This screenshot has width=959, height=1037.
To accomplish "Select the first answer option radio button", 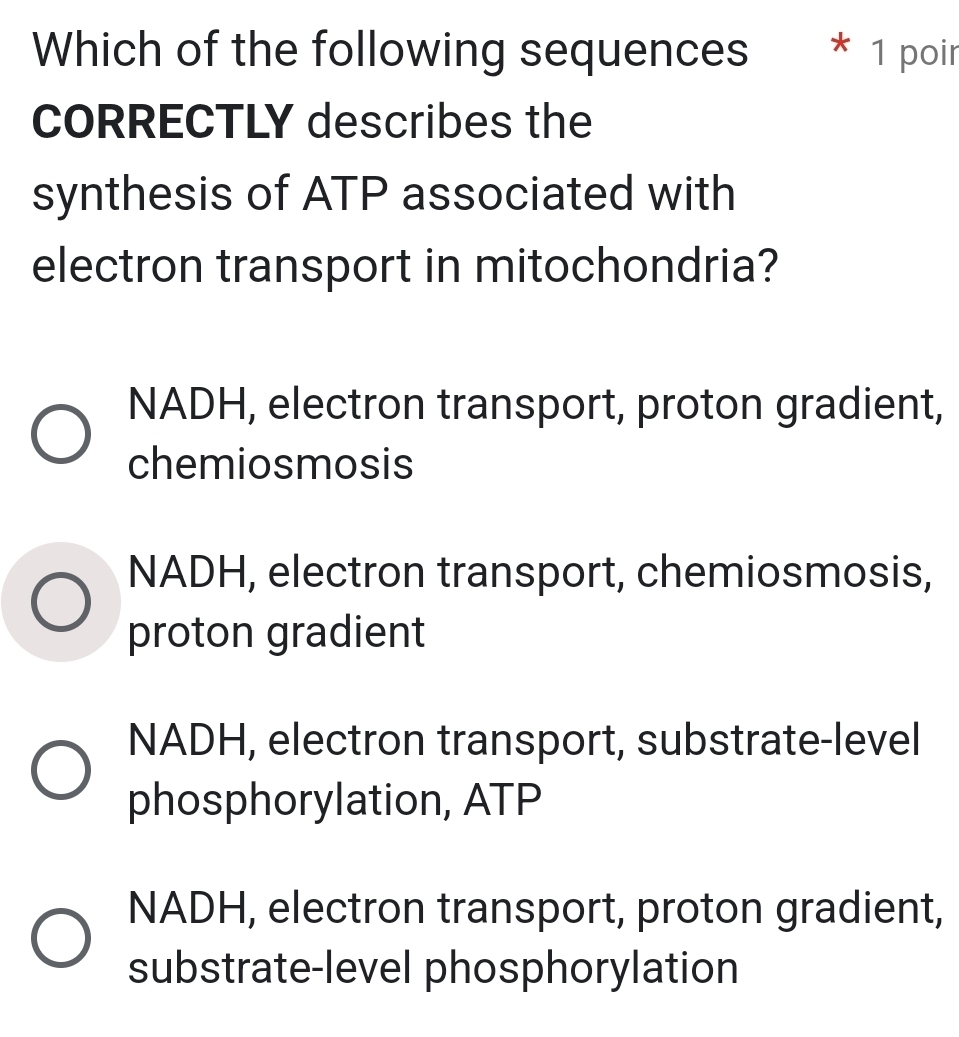I will pos(62,432).
